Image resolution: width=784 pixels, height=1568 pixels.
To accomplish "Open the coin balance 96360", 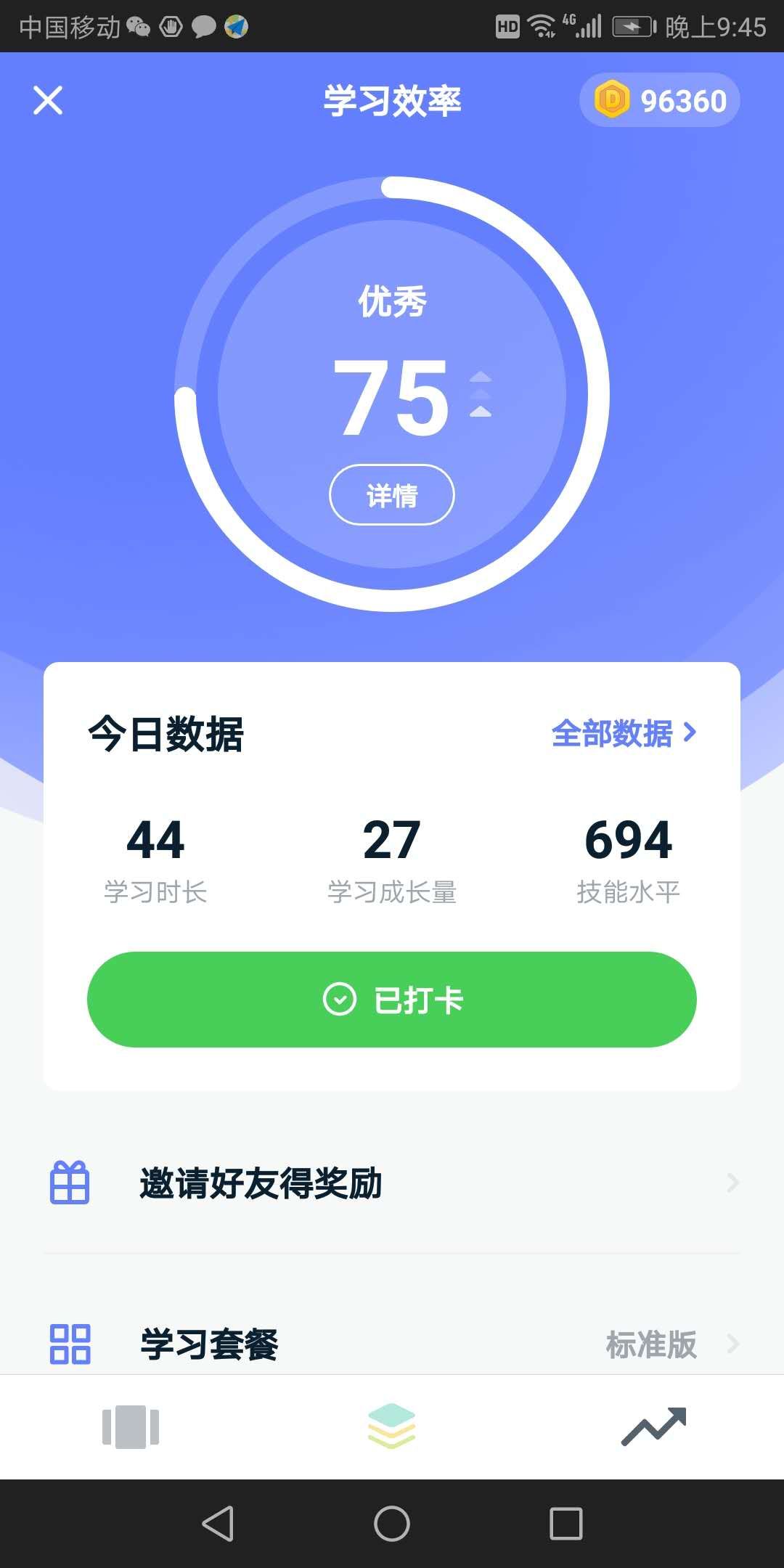I will pos(659,100).
